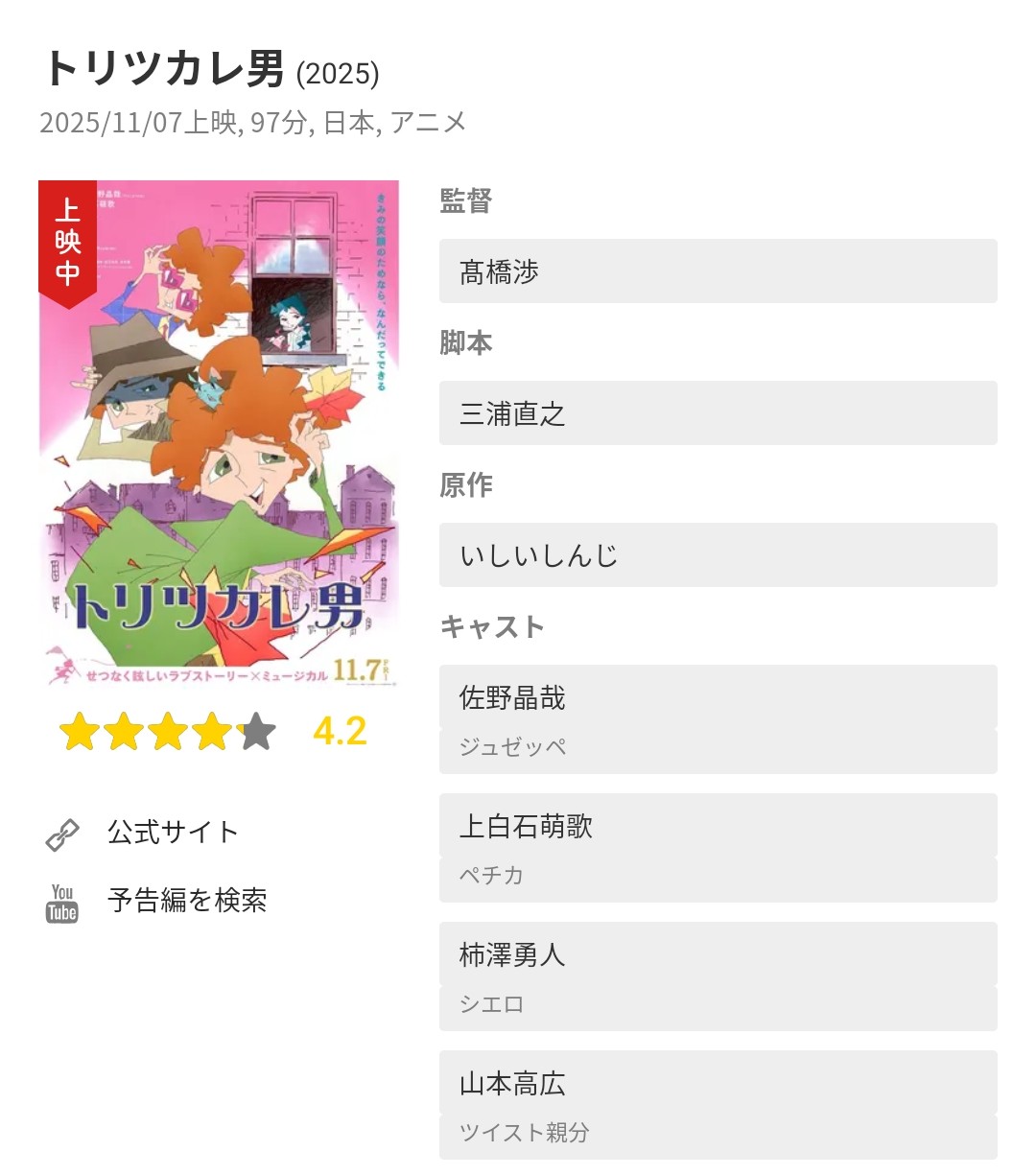View screenwriter 三浦直之's profile
Viewport: 1036px width, 1175px height.
718,413
